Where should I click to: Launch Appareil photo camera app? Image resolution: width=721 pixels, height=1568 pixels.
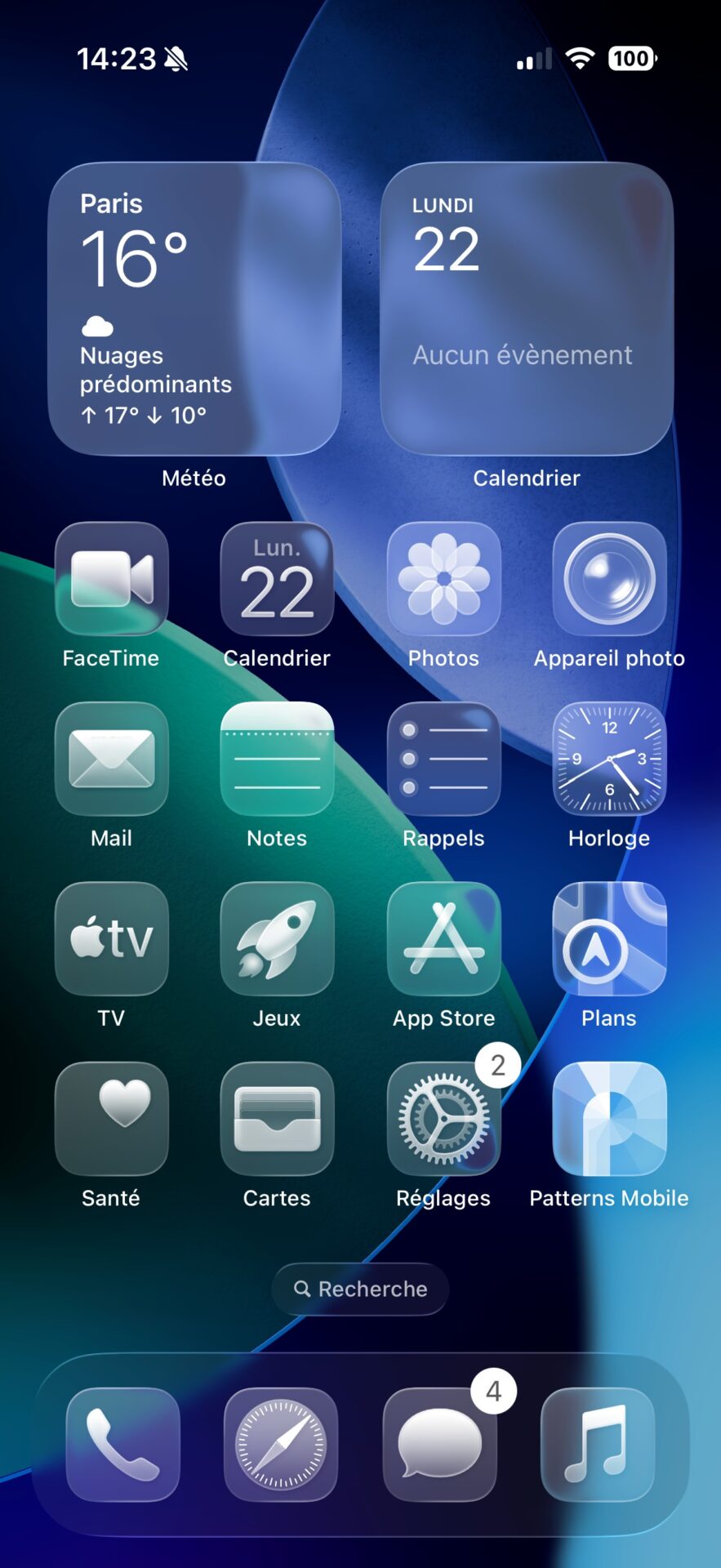click(x=609, y=579)
